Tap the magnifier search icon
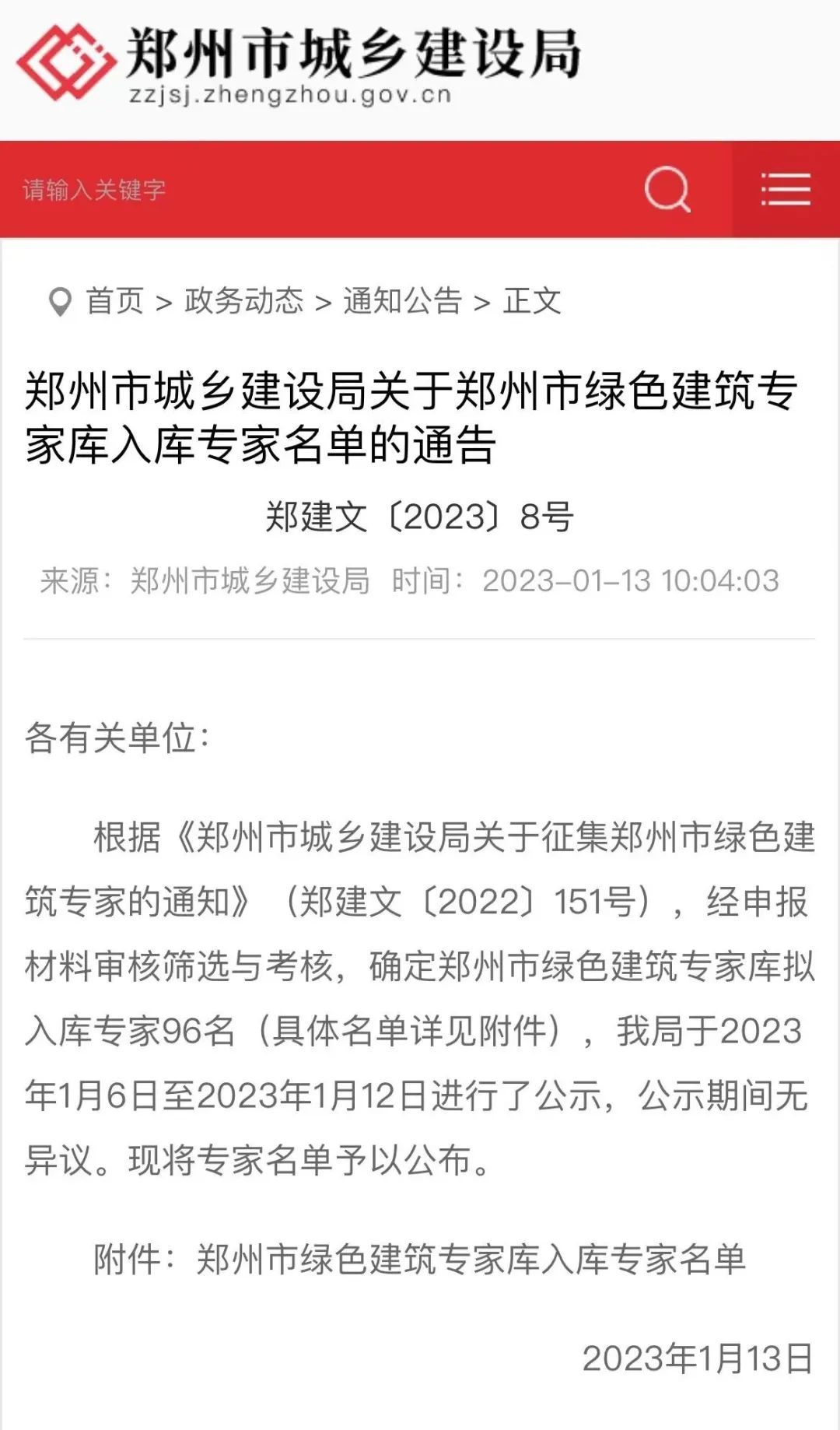This screenshot has width=840, height=1430. [x=667, y=189]
